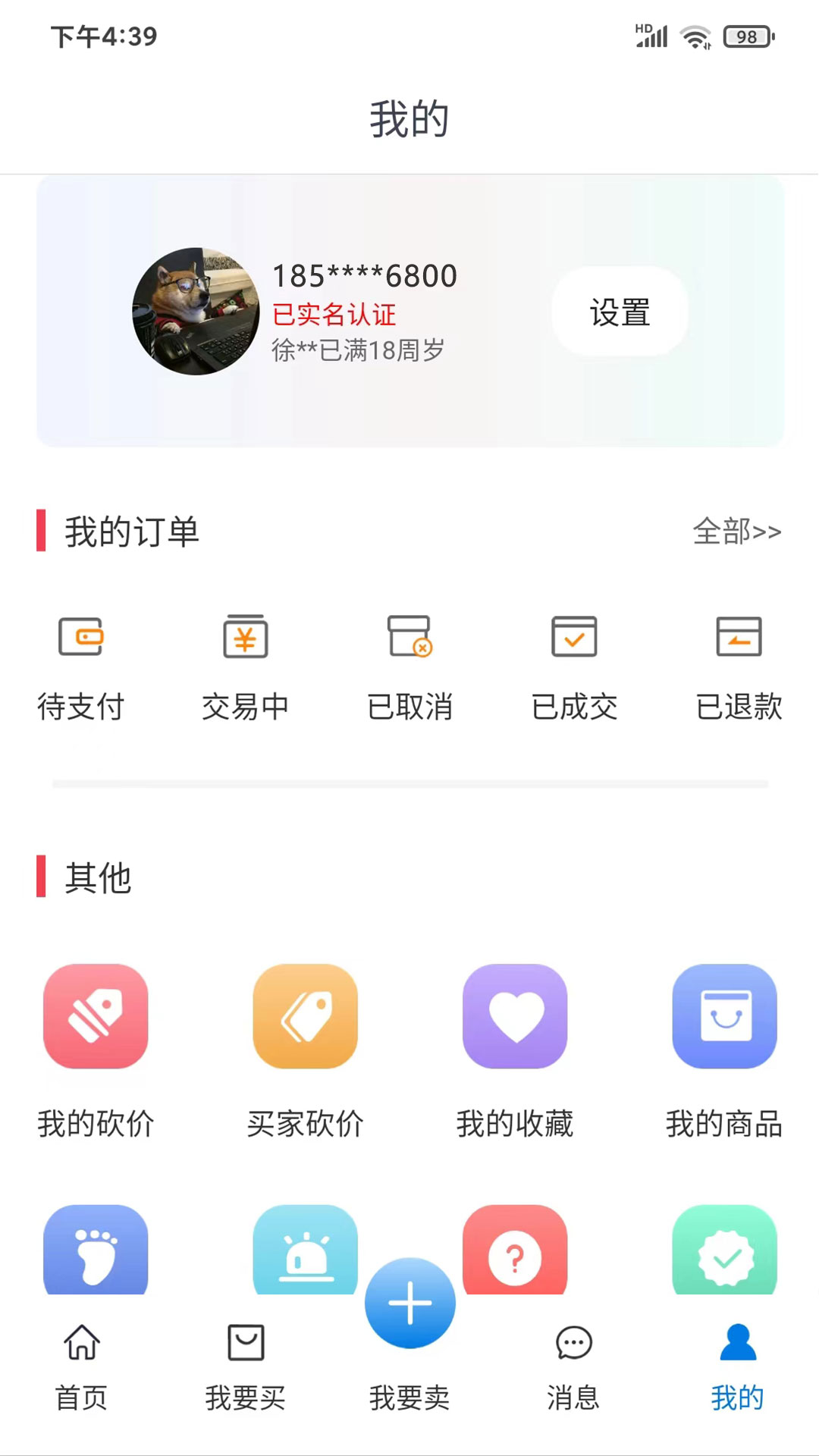Open 我的商品 blue shopping bag icon
Image resolution: width=819 pixels, height=1456 pixels.
pyautogui.click(x=725, y=1018)
